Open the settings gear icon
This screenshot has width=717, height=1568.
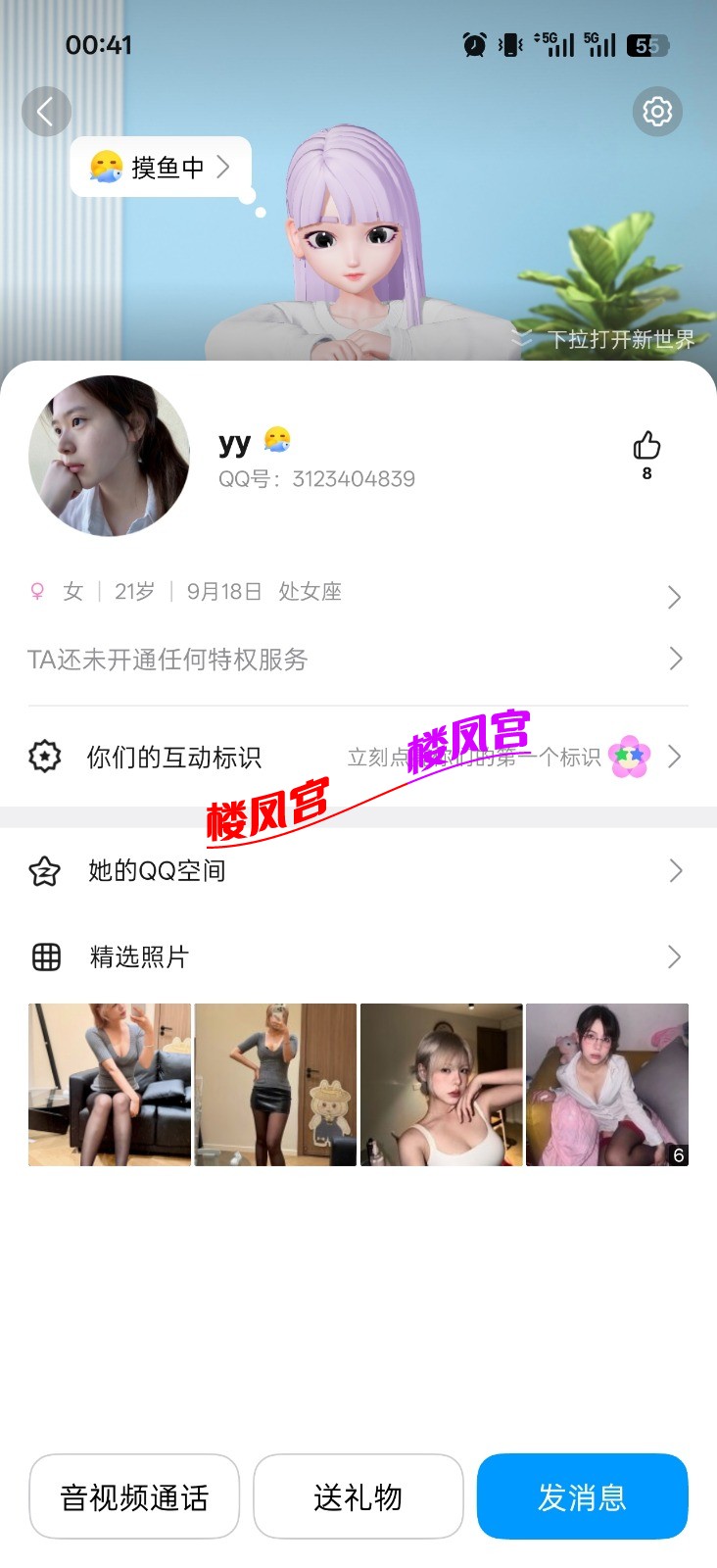(x=657, y=112)
